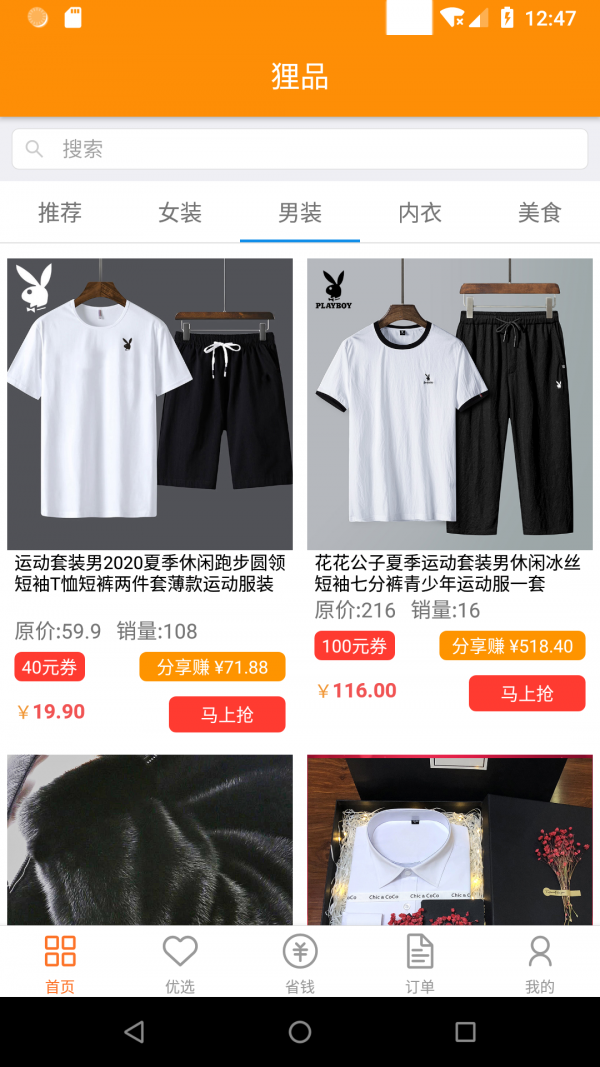600x1067 pixels.
Task: Open the 我的 profile tab
Action: pyautogui.click(x=540, y=963)
